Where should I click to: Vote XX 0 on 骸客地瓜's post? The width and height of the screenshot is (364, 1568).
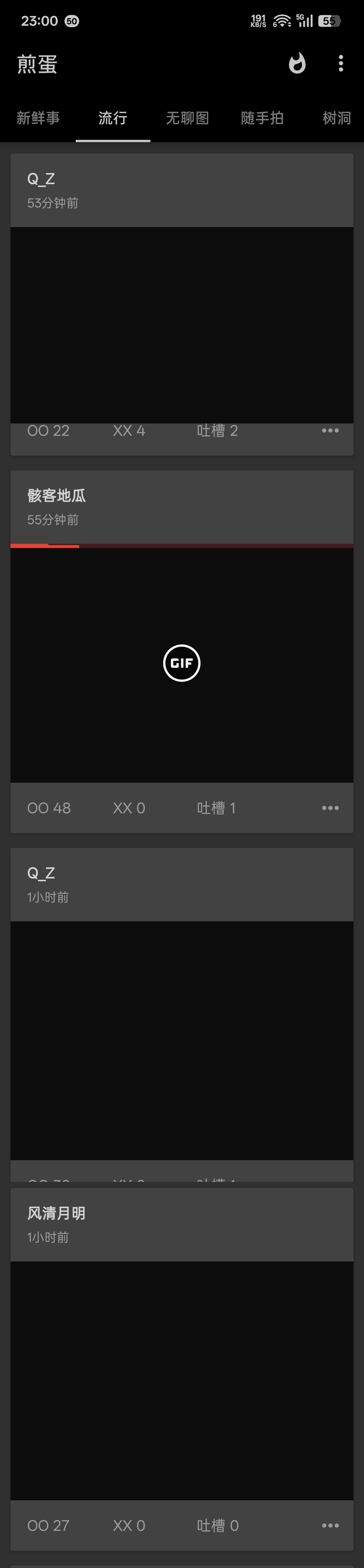tap(129, 808)
